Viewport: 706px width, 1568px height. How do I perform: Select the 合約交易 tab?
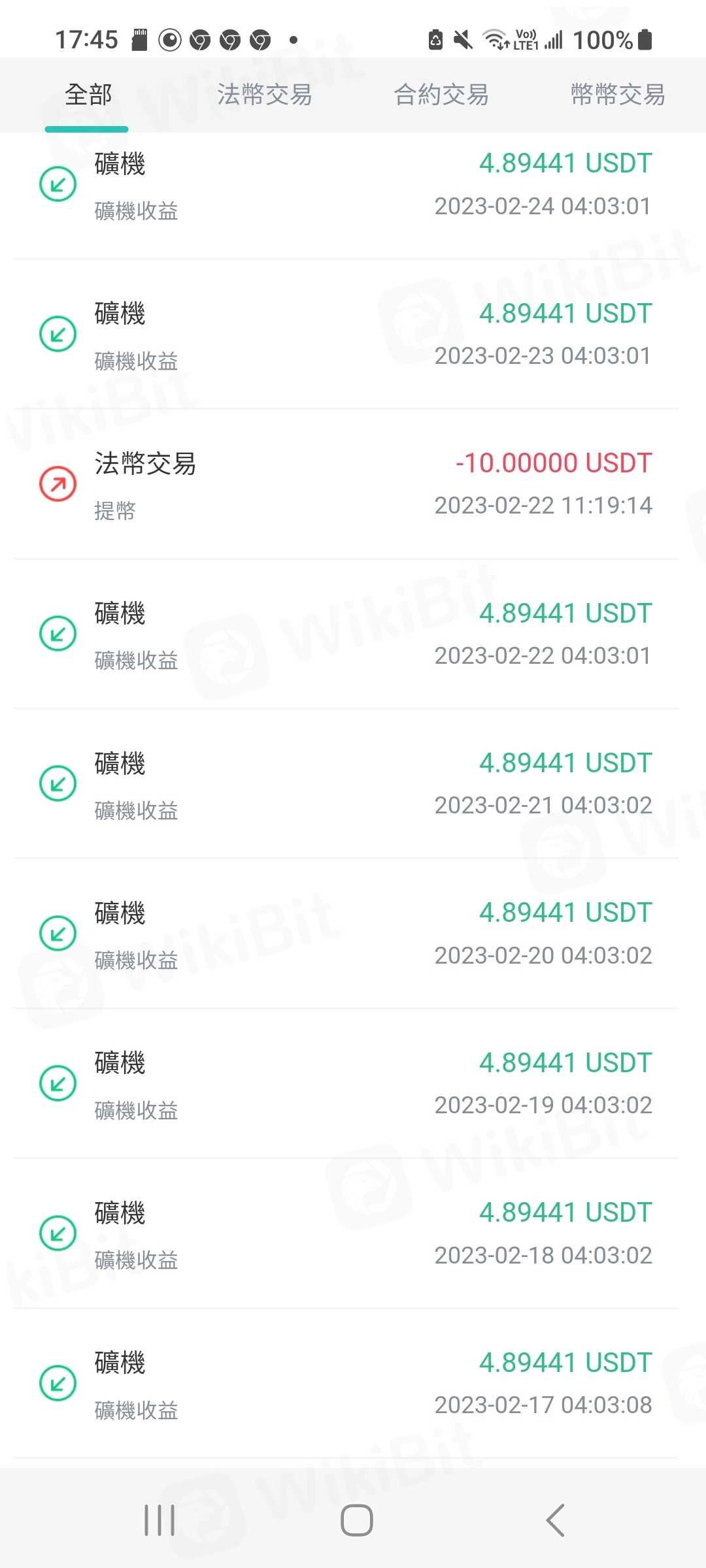pos(441,95)
